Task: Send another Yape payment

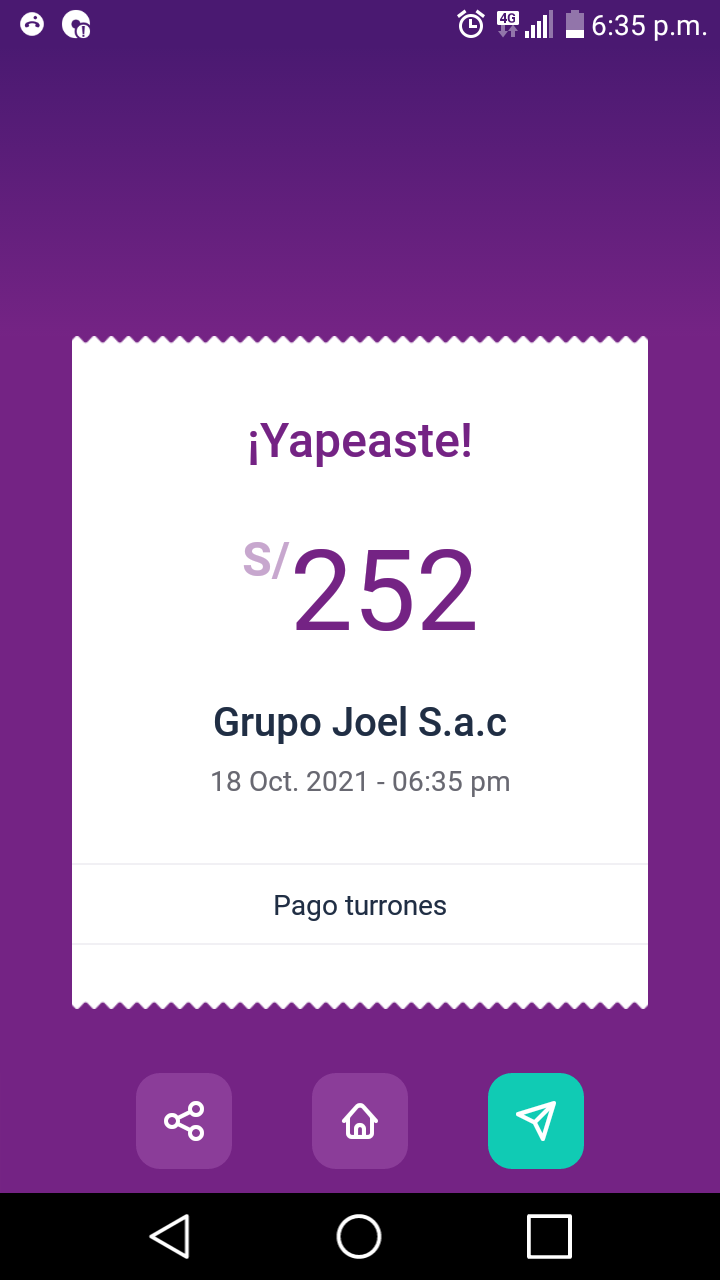Action: pyautogui.click(x=536, y=1121)
